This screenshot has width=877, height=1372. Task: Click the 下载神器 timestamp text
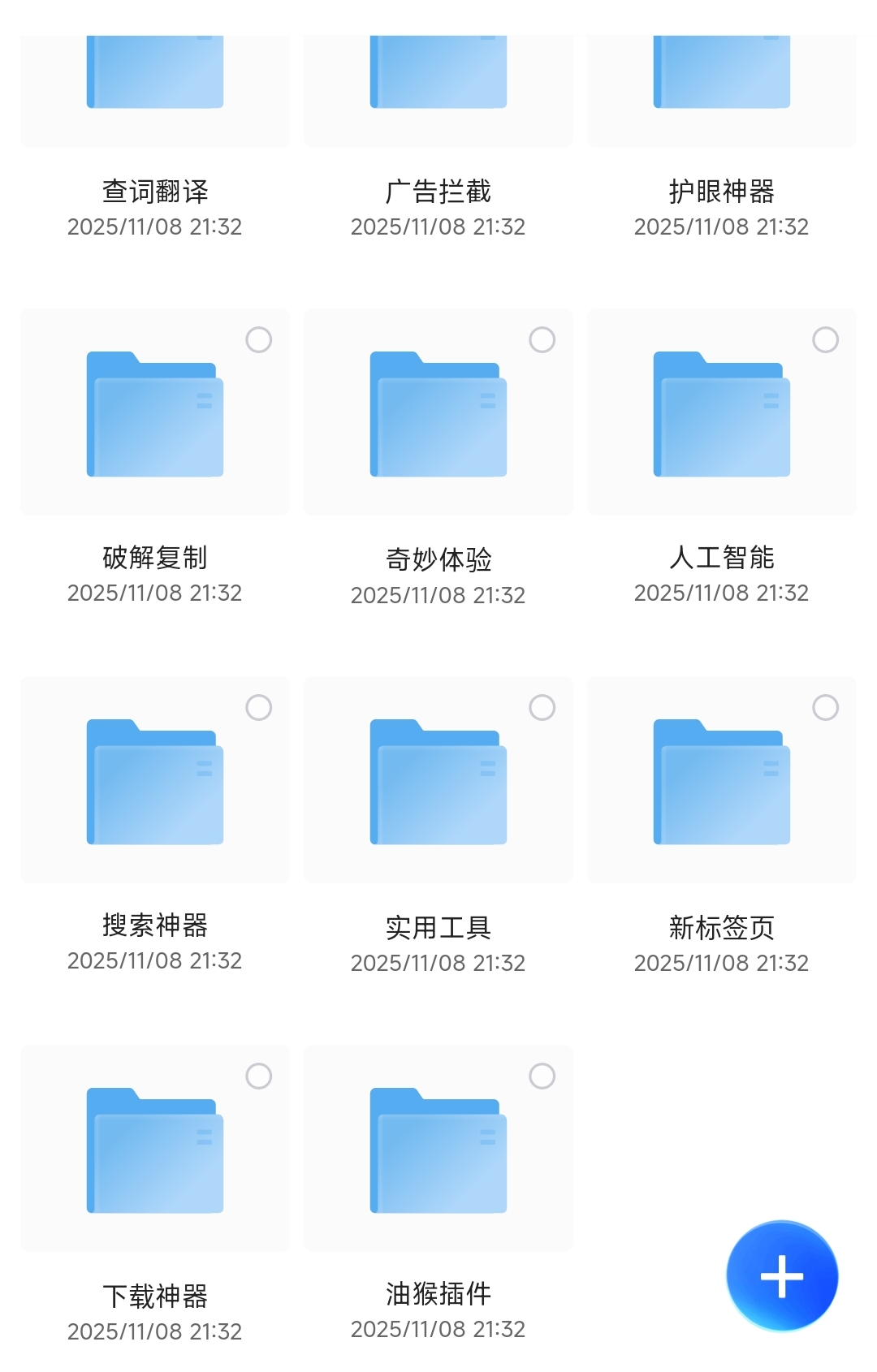[x=154, y=1331]
